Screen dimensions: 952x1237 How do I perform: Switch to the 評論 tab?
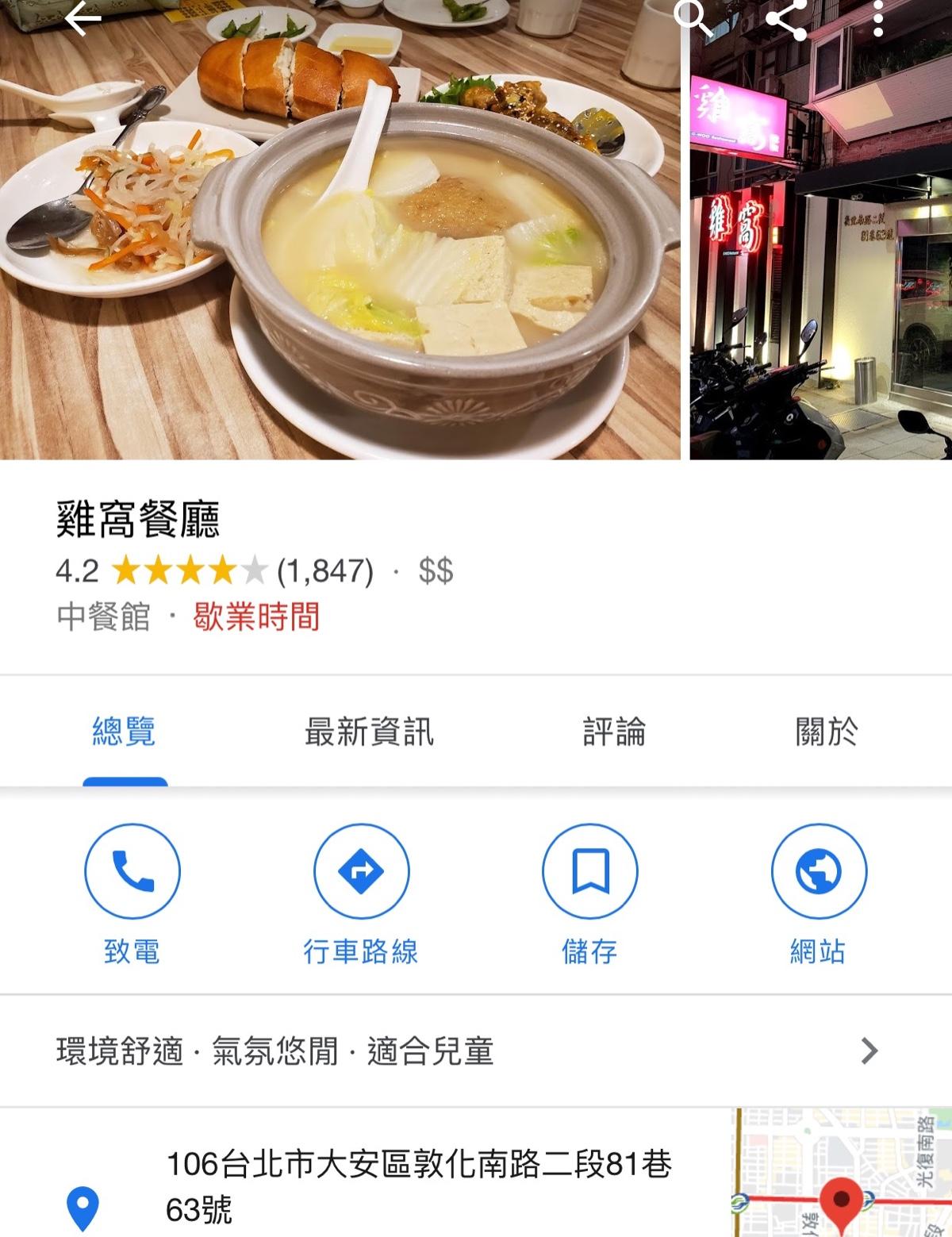pos(614,732)
